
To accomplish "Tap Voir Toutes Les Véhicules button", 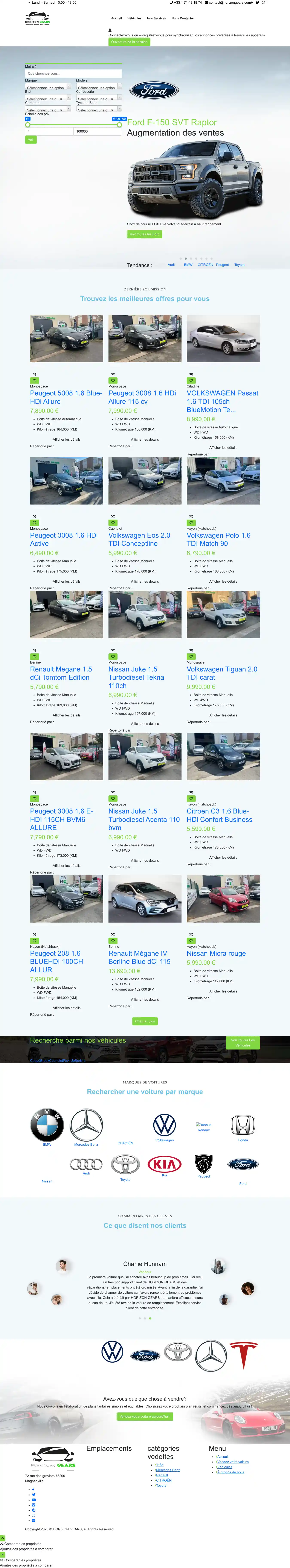I will point(243,1042).
